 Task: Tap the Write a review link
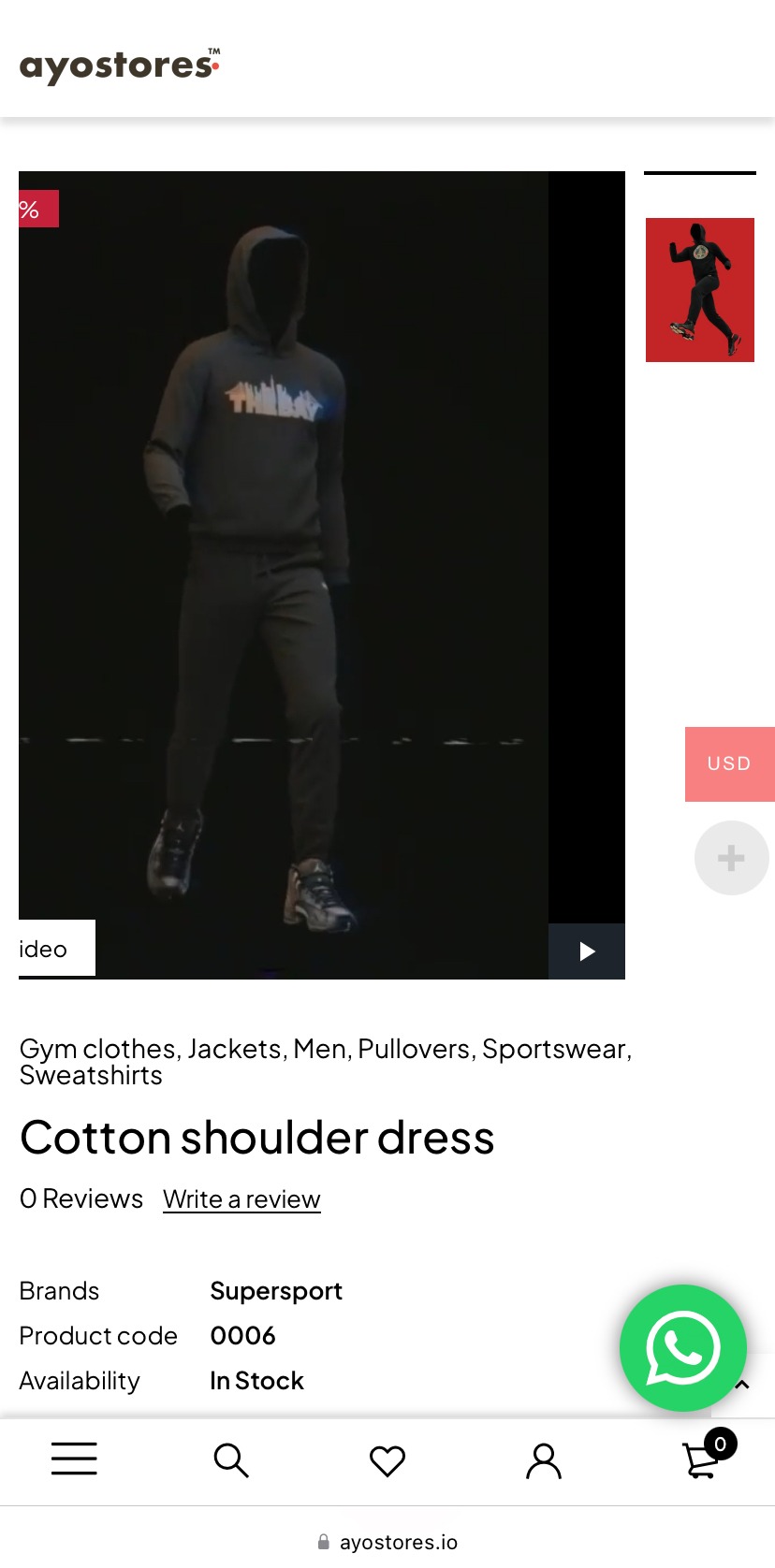[x=241, y=1199]
